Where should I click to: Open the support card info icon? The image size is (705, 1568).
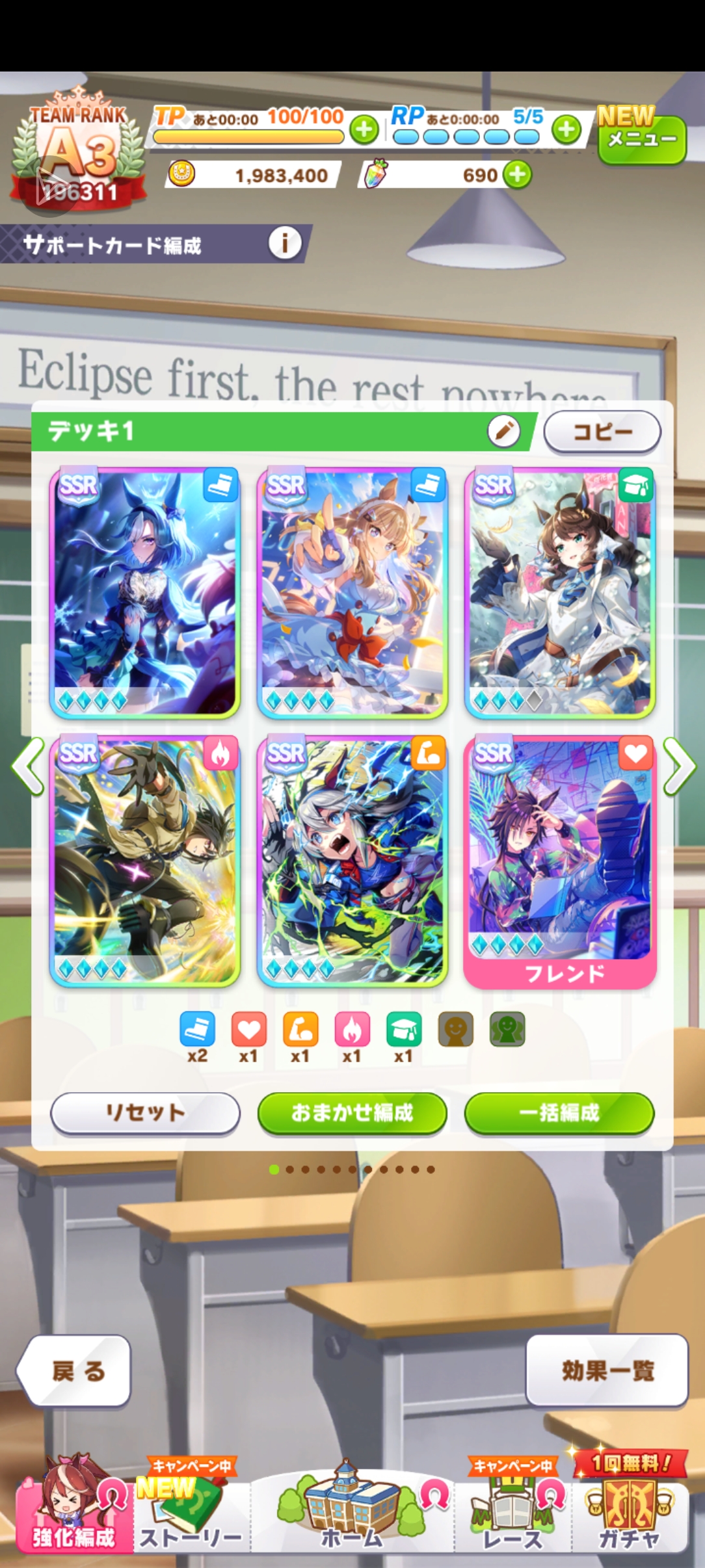(x=284, y=244)
